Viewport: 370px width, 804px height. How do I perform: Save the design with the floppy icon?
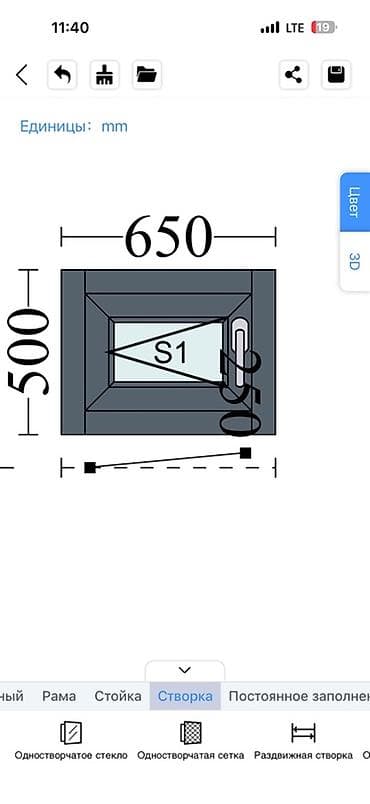[336, 75]
